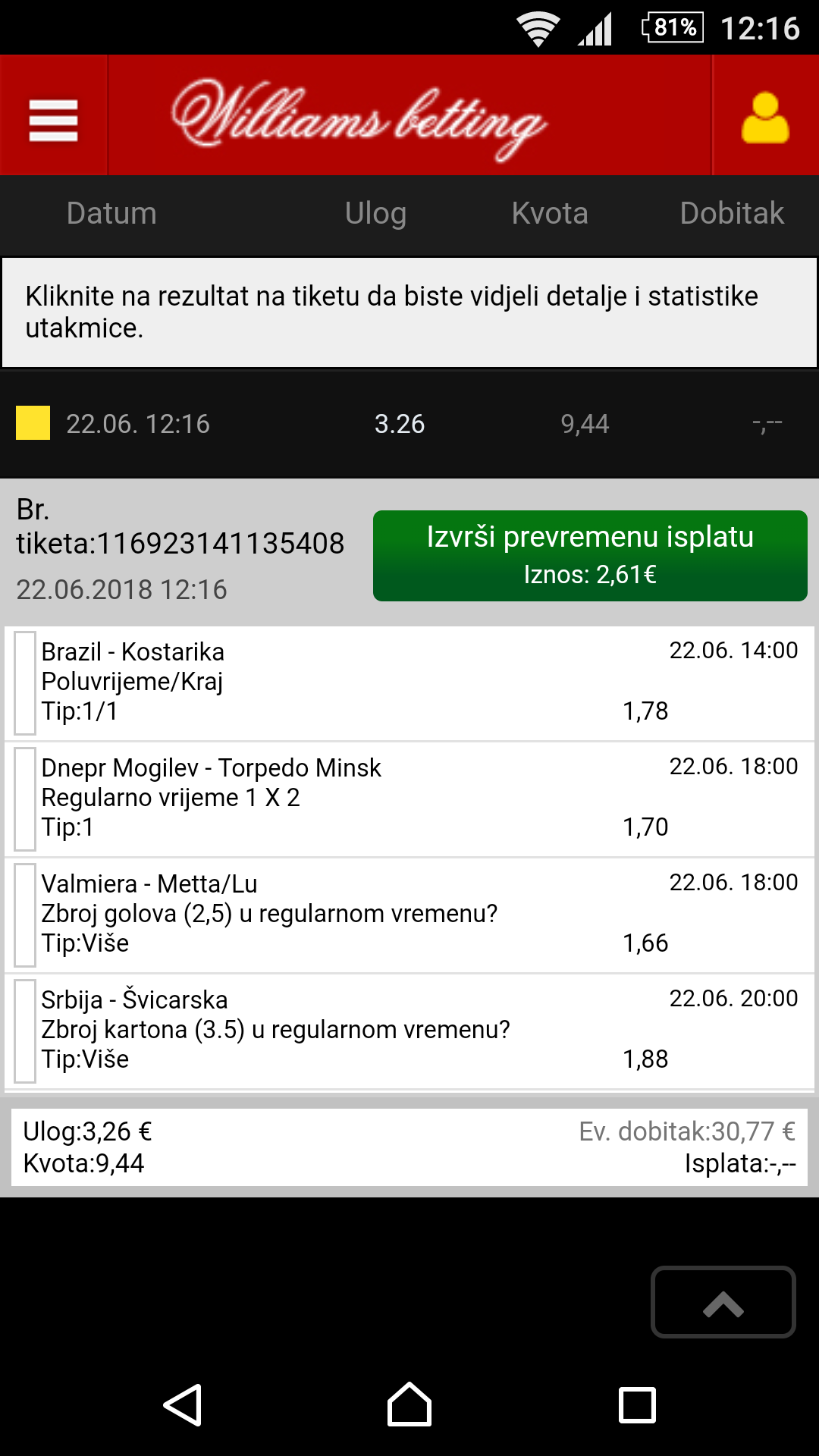View Srbija - Švicarska match statistics

click(409, 1031)
